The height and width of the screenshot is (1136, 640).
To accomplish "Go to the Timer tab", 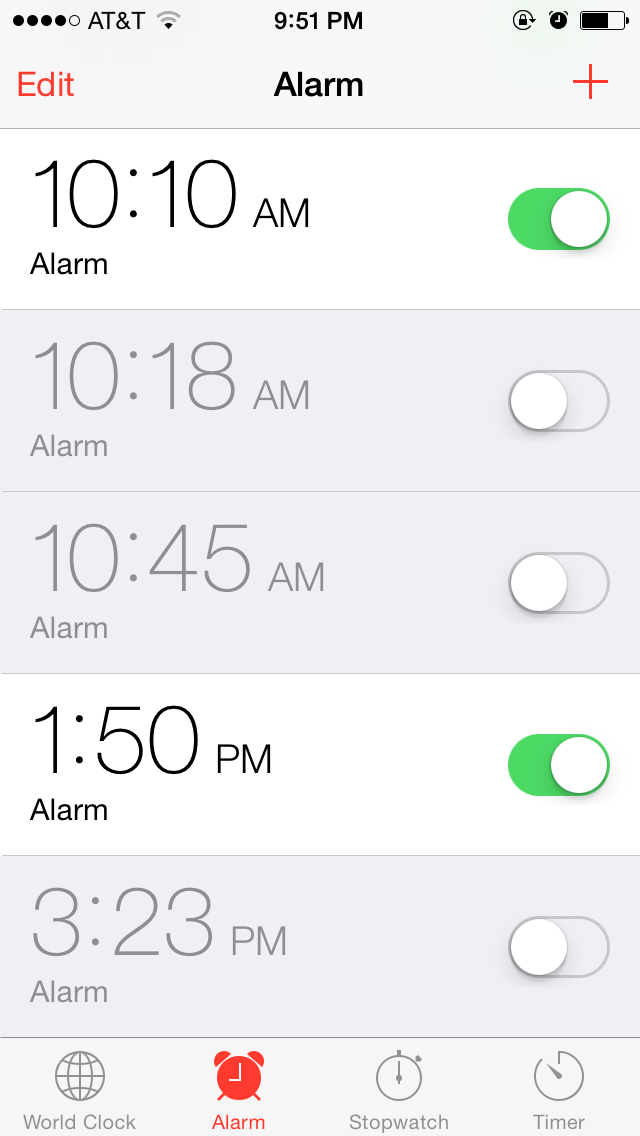I will (559, 1090).
